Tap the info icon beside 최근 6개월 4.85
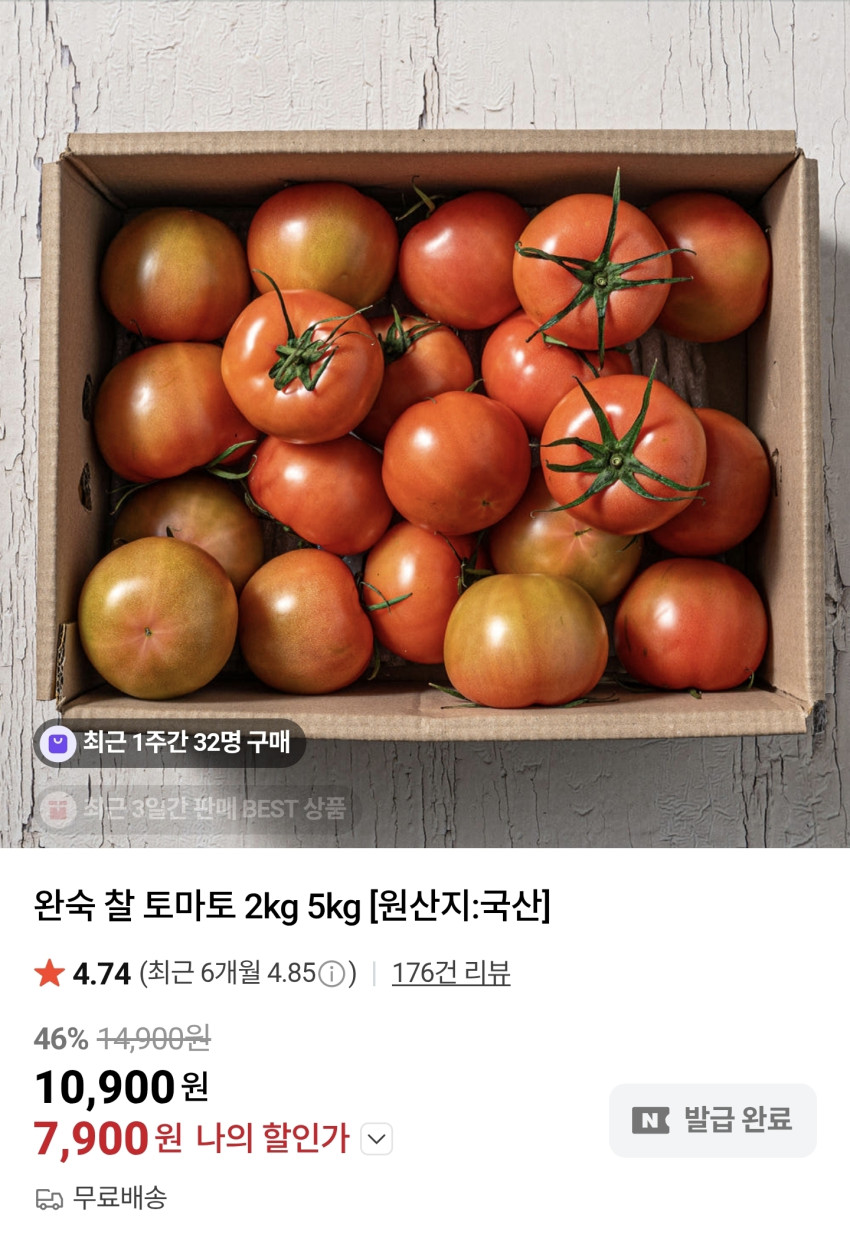Image resolution: width=850 pixels, height=1251 pixels. click(332, 974)
